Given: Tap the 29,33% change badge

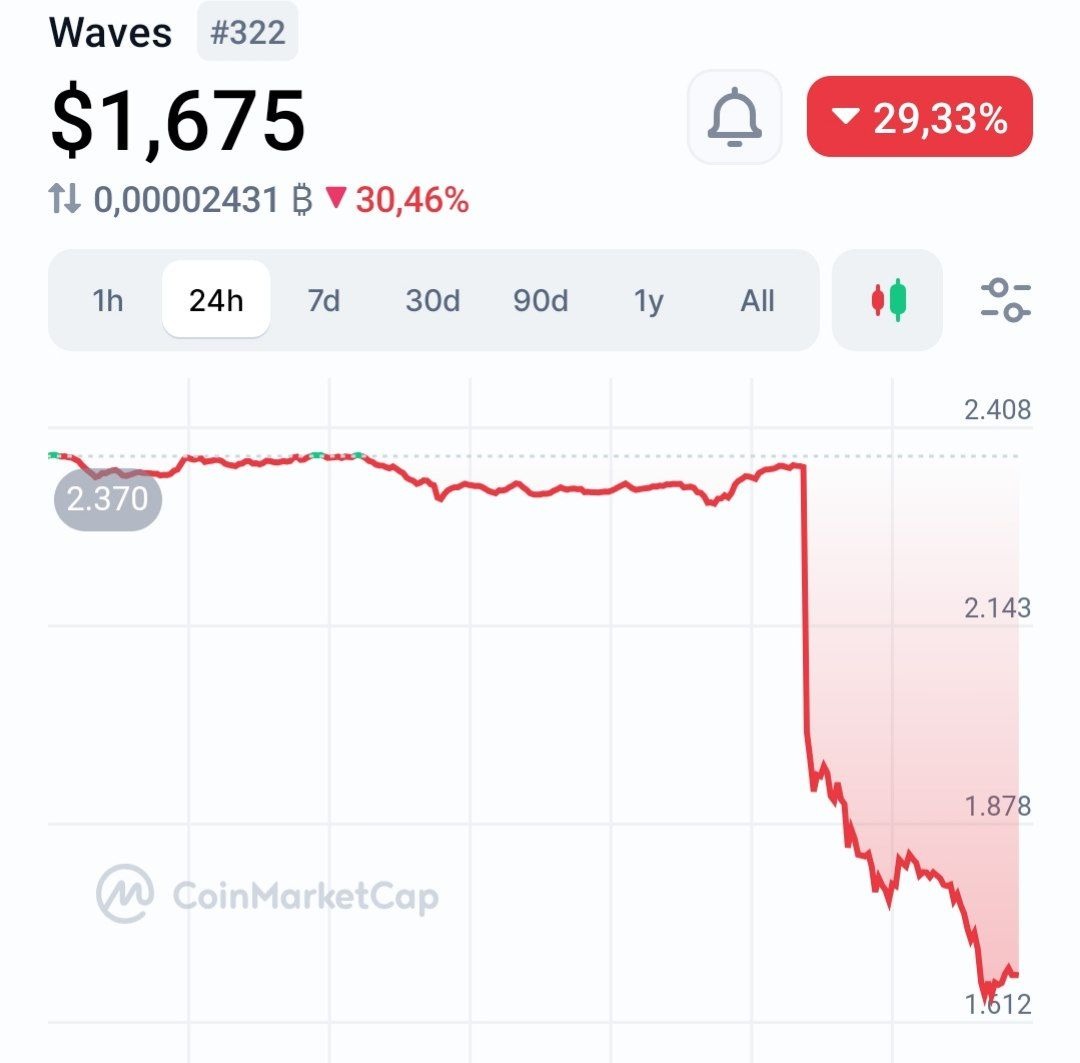Looking at the screenshot, I should pos(919,117).
